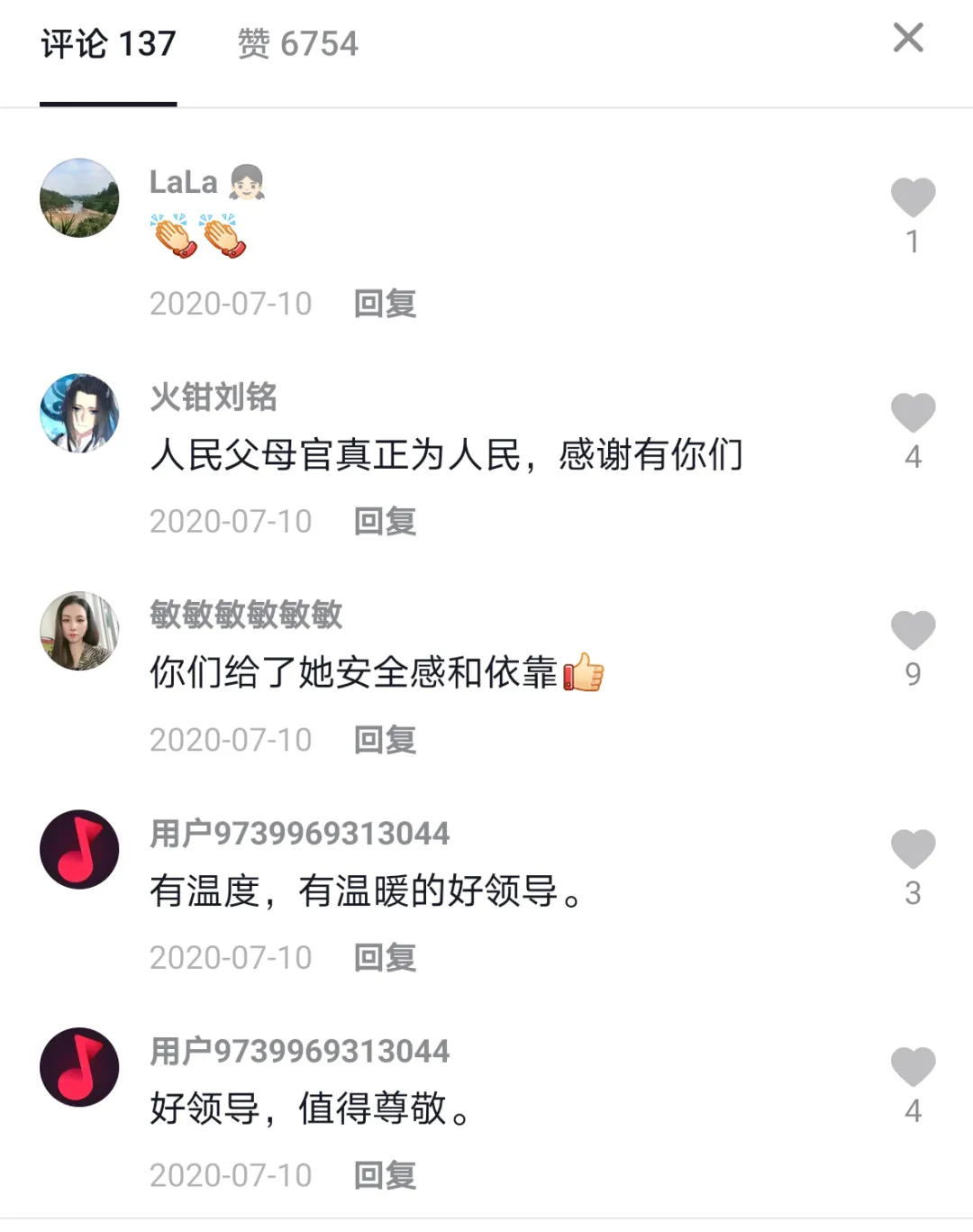Reply to the 有温度 comment
Screen dimensions: 973x1232
[x=386, y=957]
